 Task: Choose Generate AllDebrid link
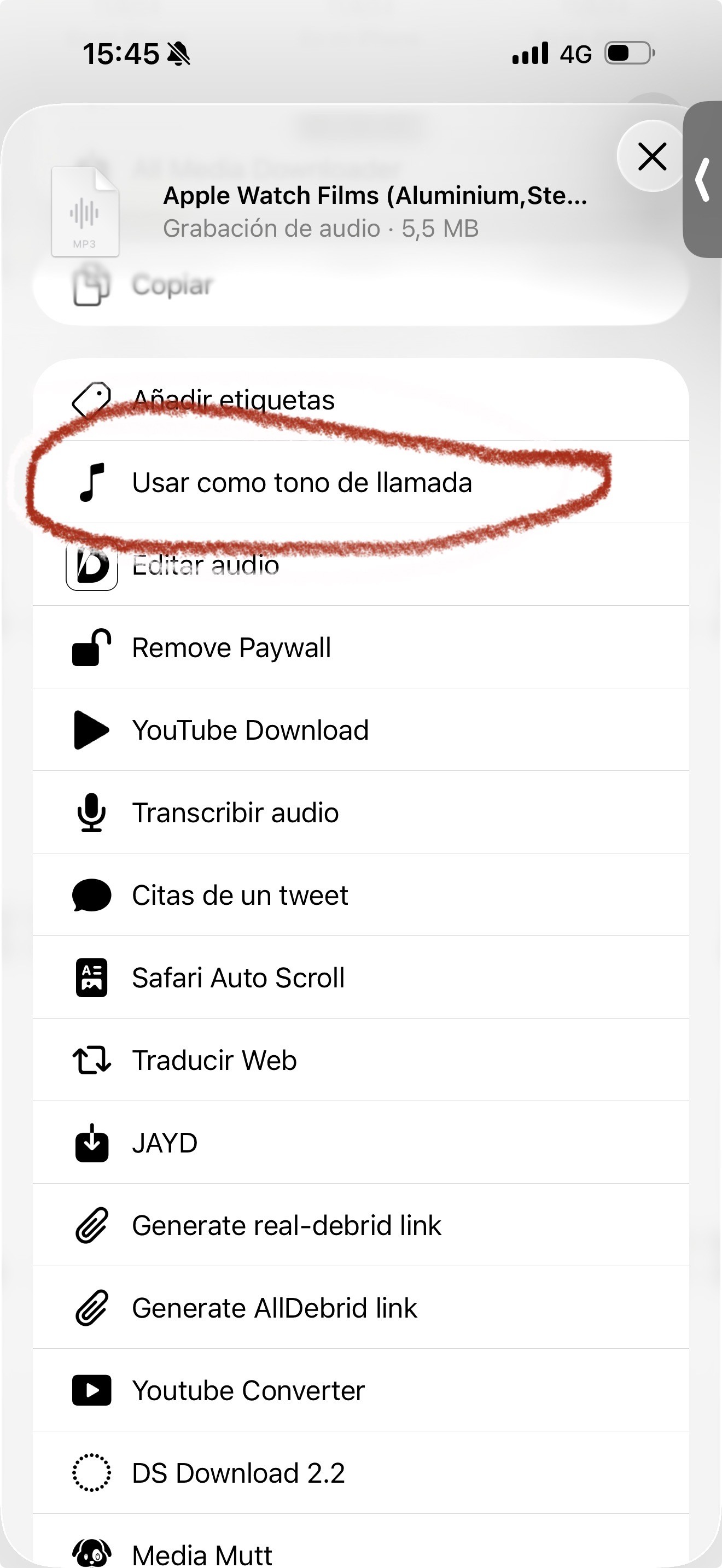point(361,1308)
